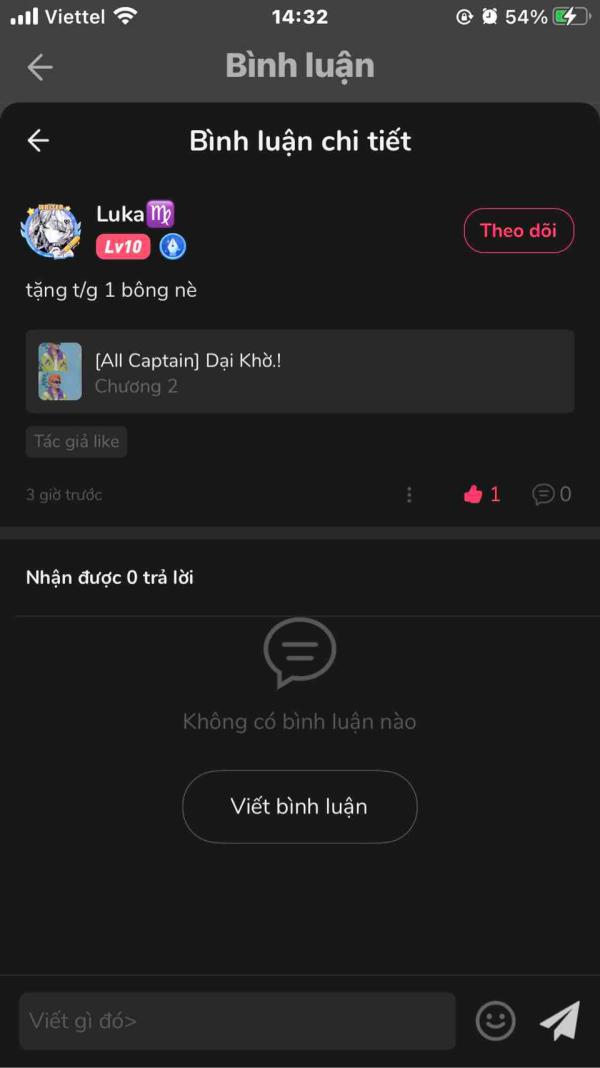
Task: Follow Luka with Theo dõi button
Action: (518, 230)
